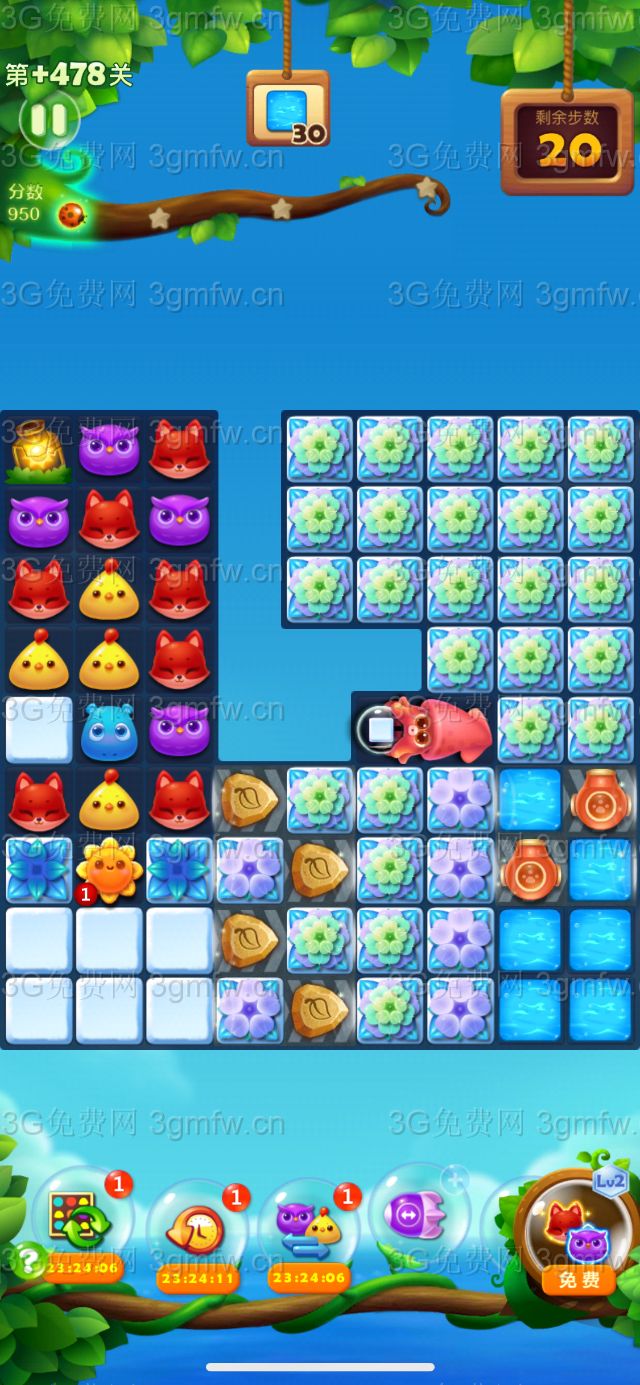Tap the glowing lantern tile
Viewport: 640px width, 1385px height.
38,449
